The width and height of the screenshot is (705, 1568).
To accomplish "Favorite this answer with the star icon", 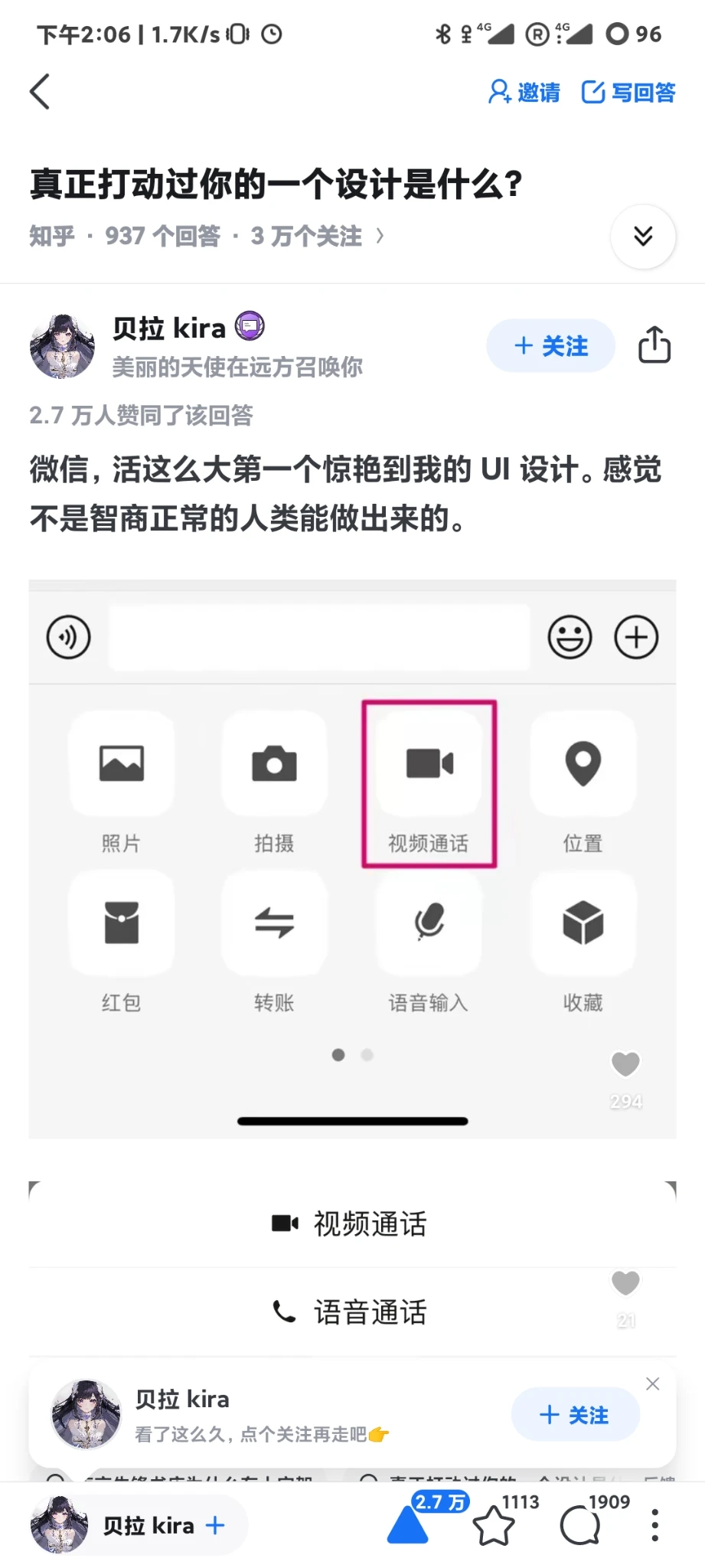I will [x=494, y=1525].
